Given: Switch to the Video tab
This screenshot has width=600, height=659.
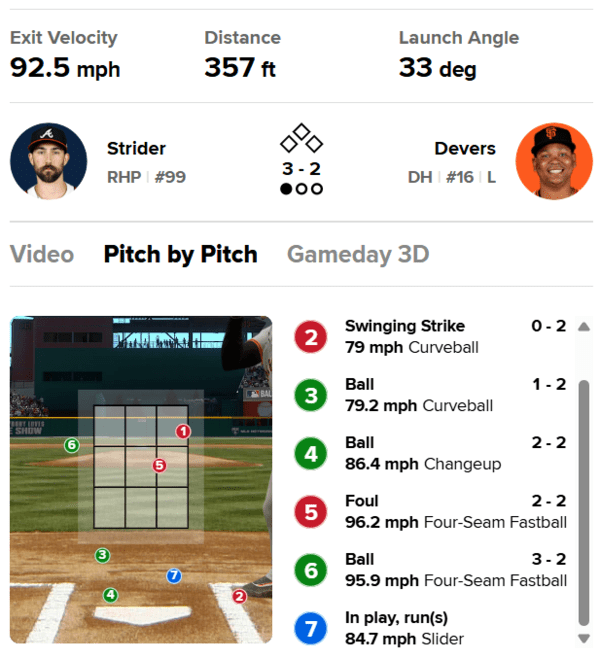Looking at the screenshot, I should (x=42, y=254).
